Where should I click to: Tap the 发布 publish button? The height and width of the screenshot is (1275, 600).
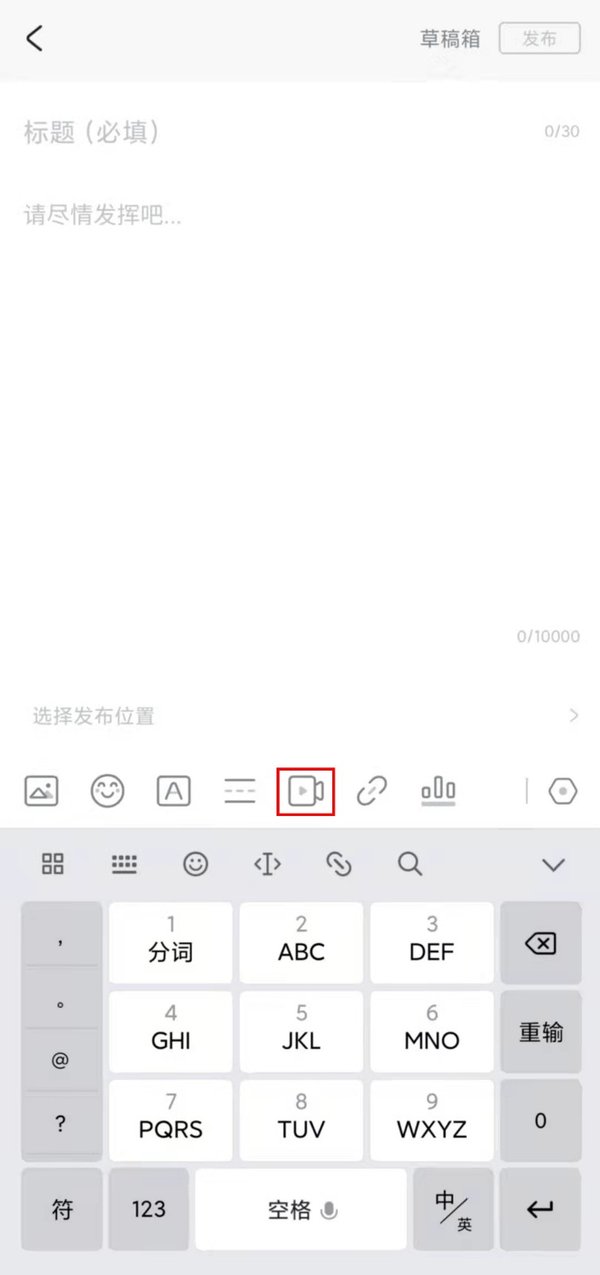(x=539, y=39)
